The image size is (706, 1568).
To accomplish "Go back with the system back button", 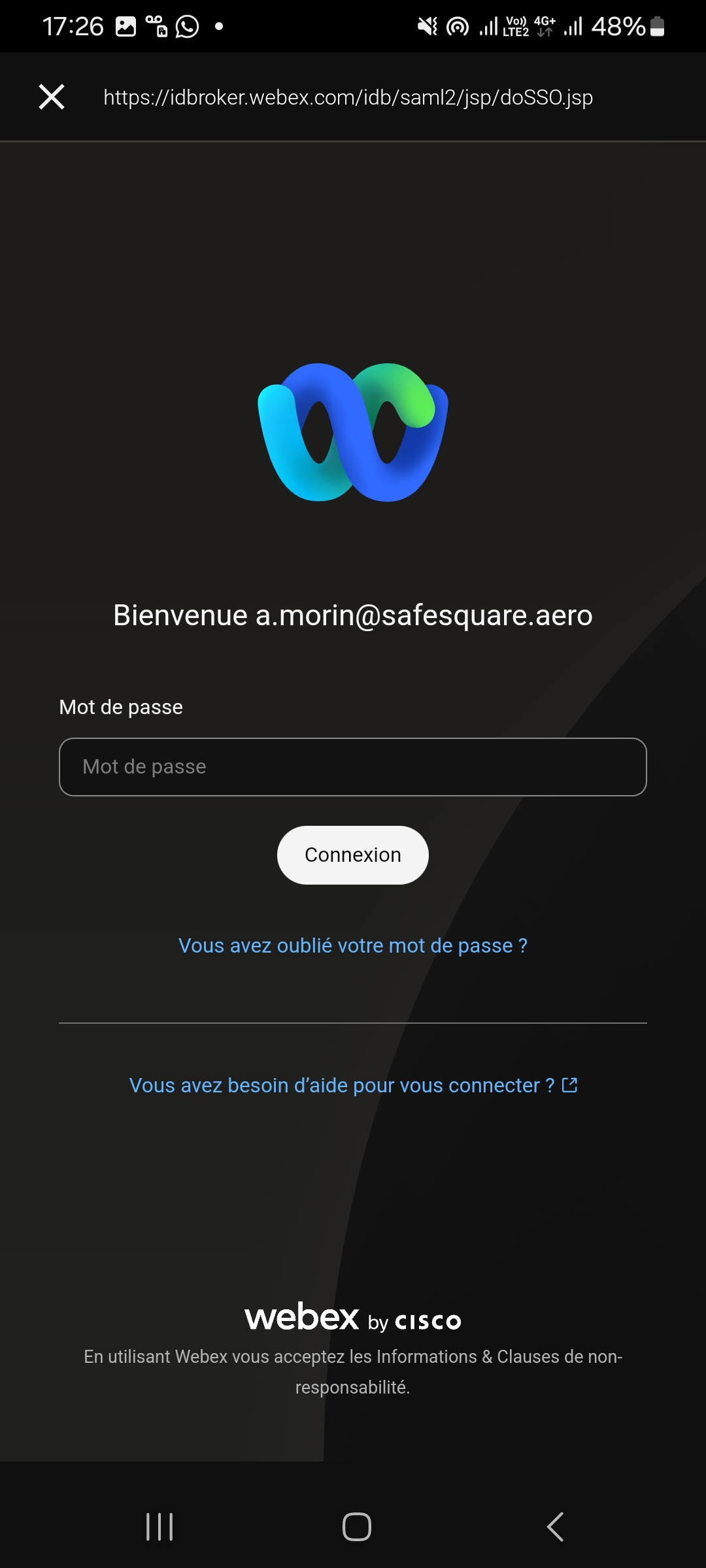I will click(x=555, y=1527).
